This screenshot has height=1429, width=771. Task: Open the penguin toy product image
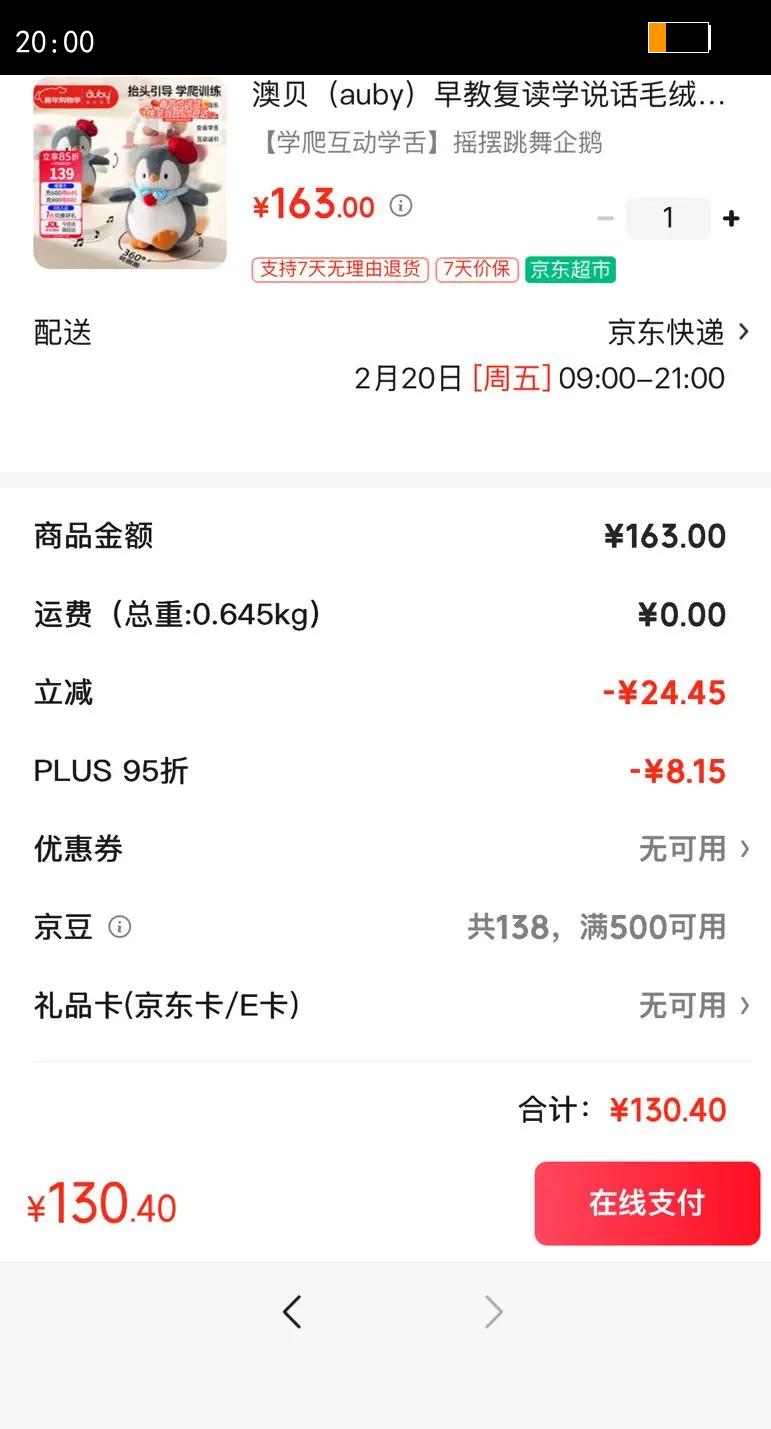pyautogui.click(x=130, y=172)
